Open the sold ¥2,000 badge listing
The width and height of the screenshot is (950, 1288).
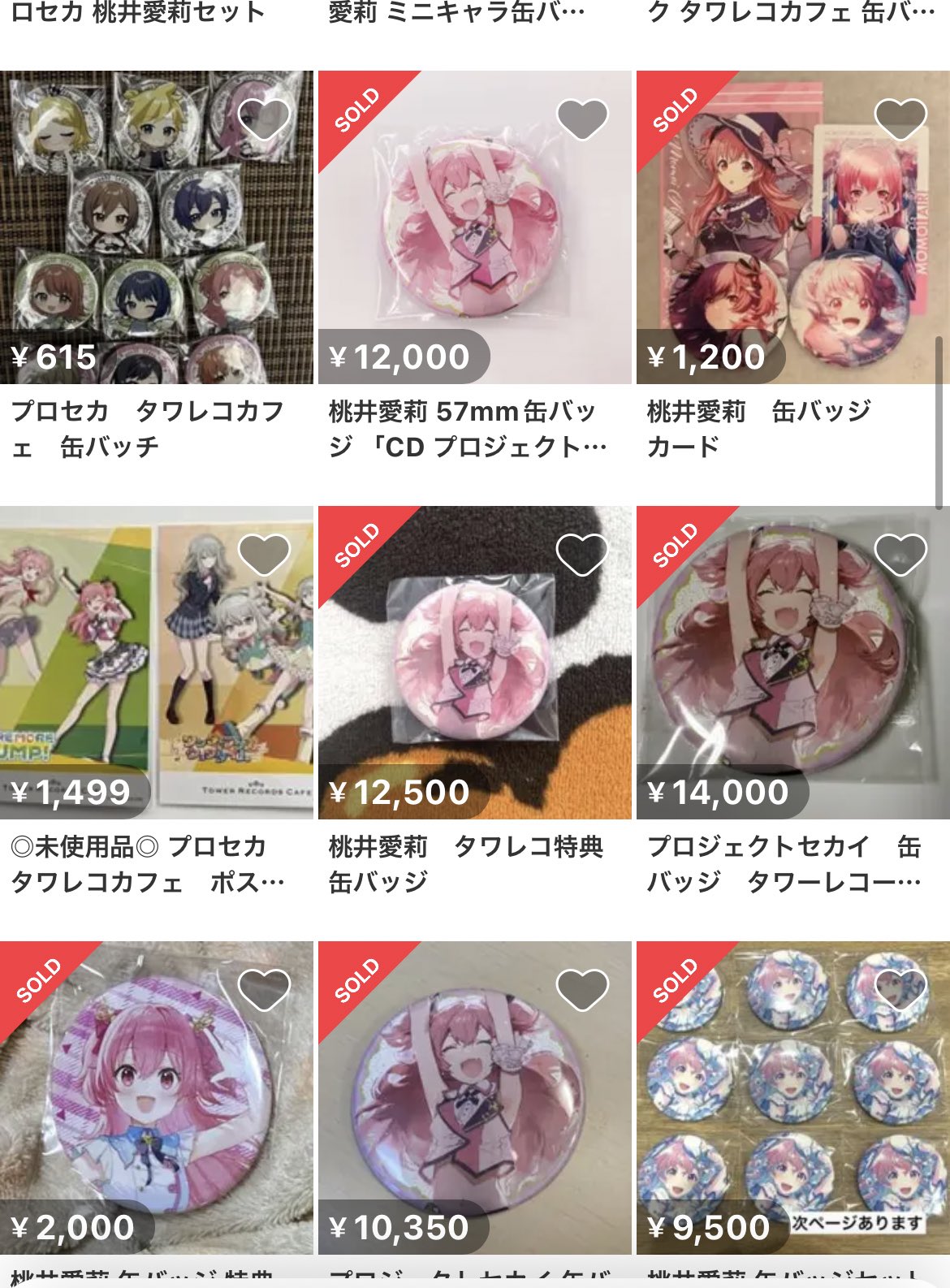(156, 1098)
